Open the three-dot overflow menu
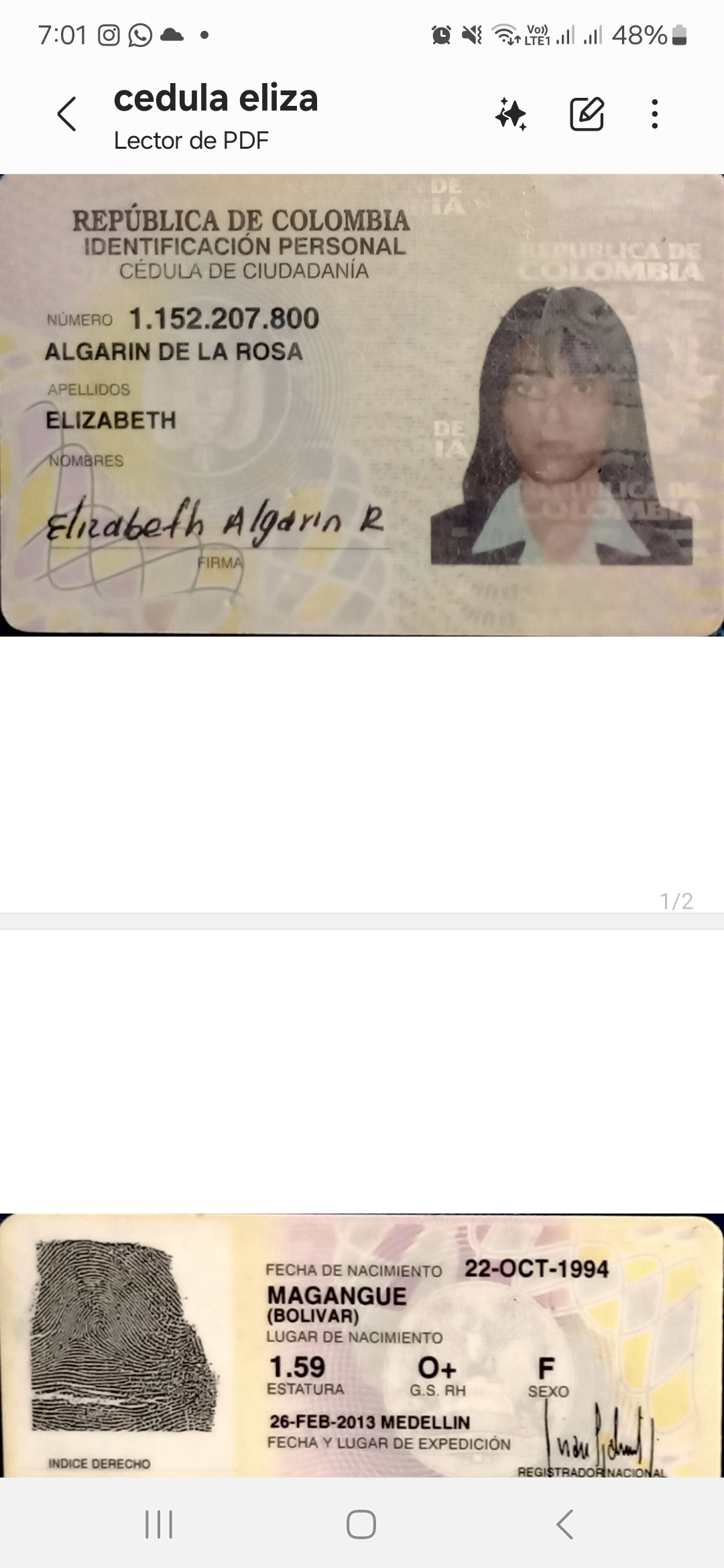724x1568 pixels. (x=655, y=114)
